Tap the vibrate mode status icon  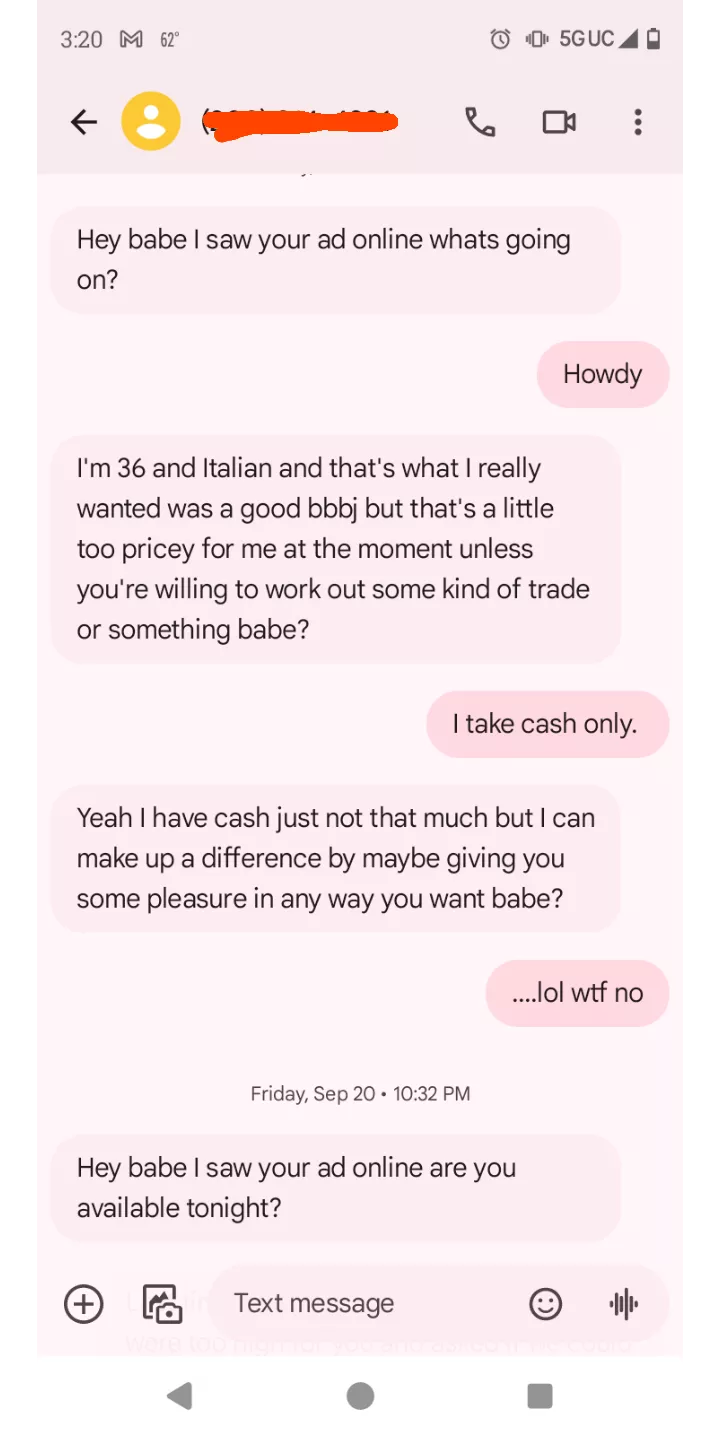click(x=537, y=39)
